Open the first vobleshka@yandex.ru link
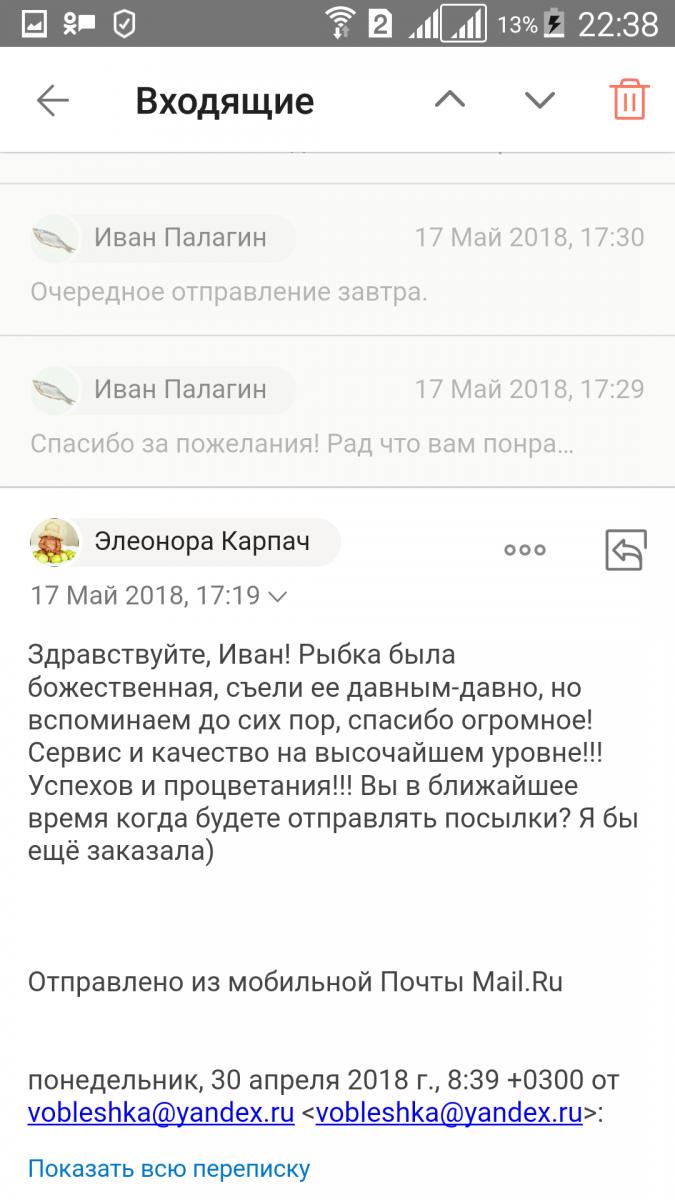675x1200 pixels. click(x=161, y=1113)
